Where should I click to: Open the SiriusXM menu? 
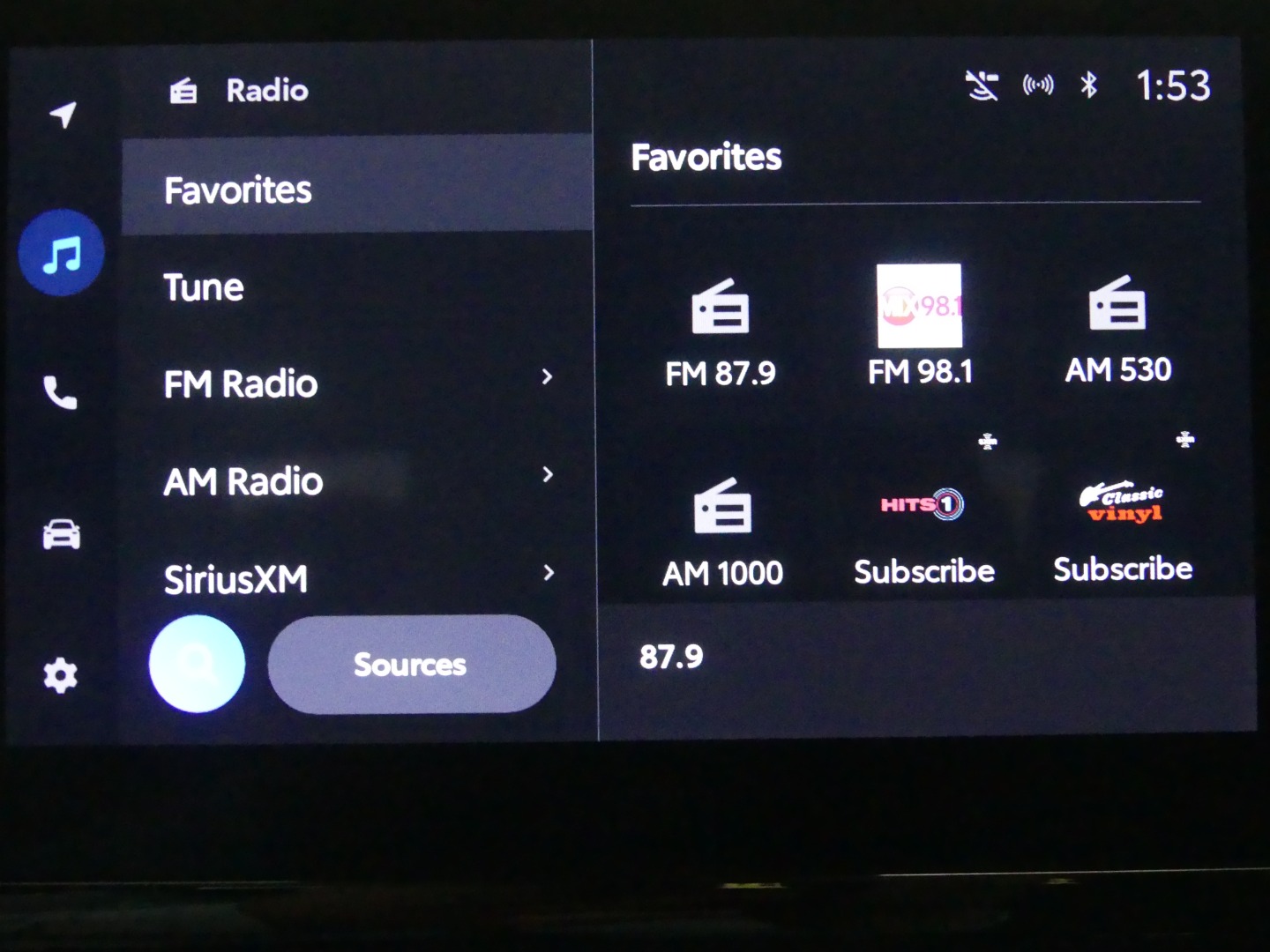click(356, 578)
